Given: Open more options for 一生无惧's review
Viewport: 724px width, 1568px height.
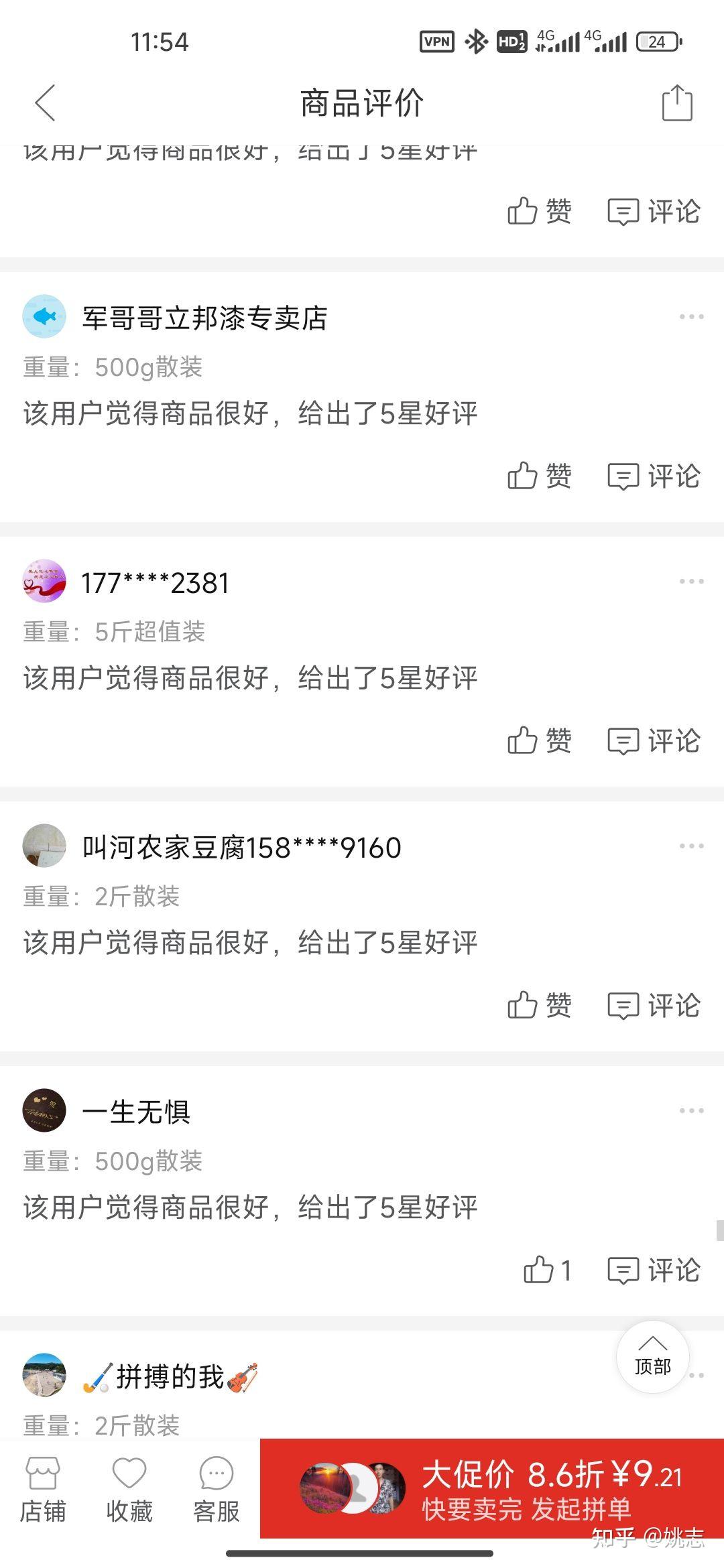Looking at the screenshot, I should pyautogui.click(x=691, y=1111).
